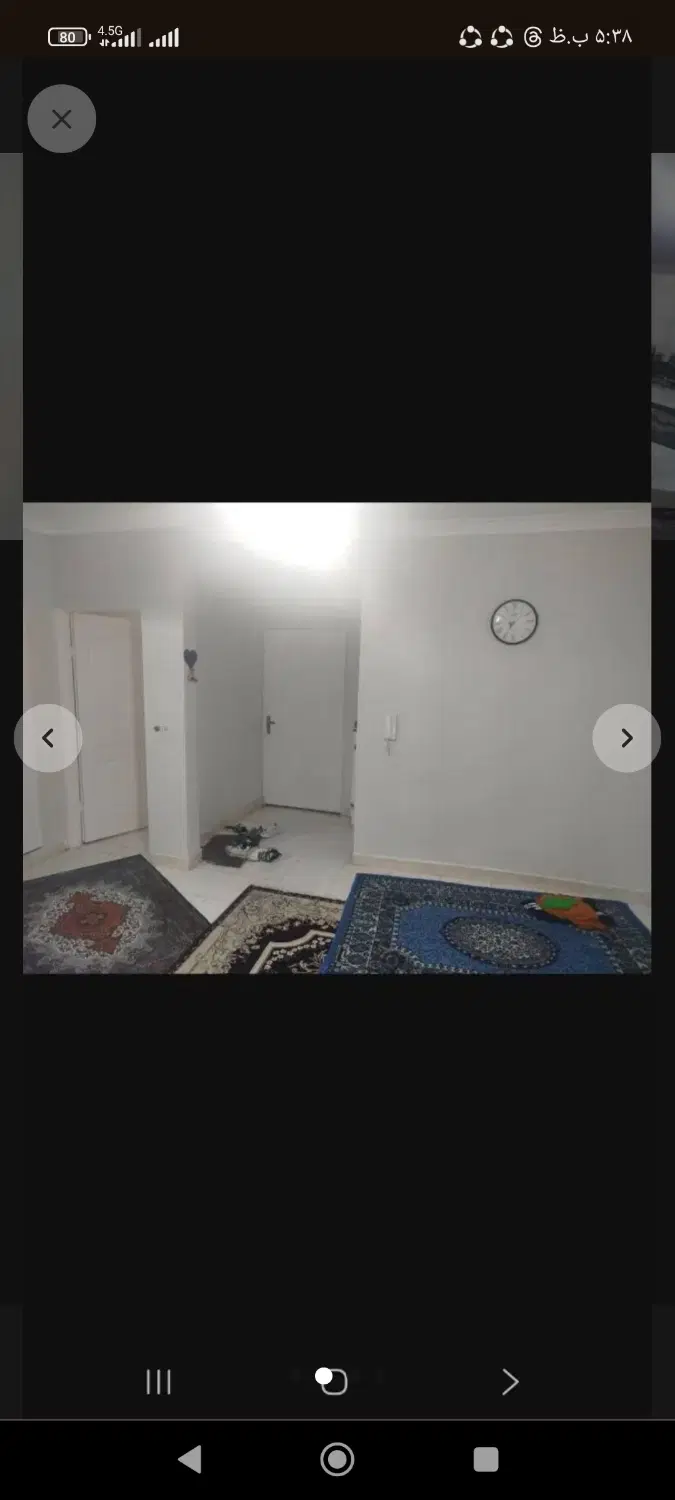The image size is (675, 1500).
Task: Go to the previous photo
Action: tap(48, 738)
